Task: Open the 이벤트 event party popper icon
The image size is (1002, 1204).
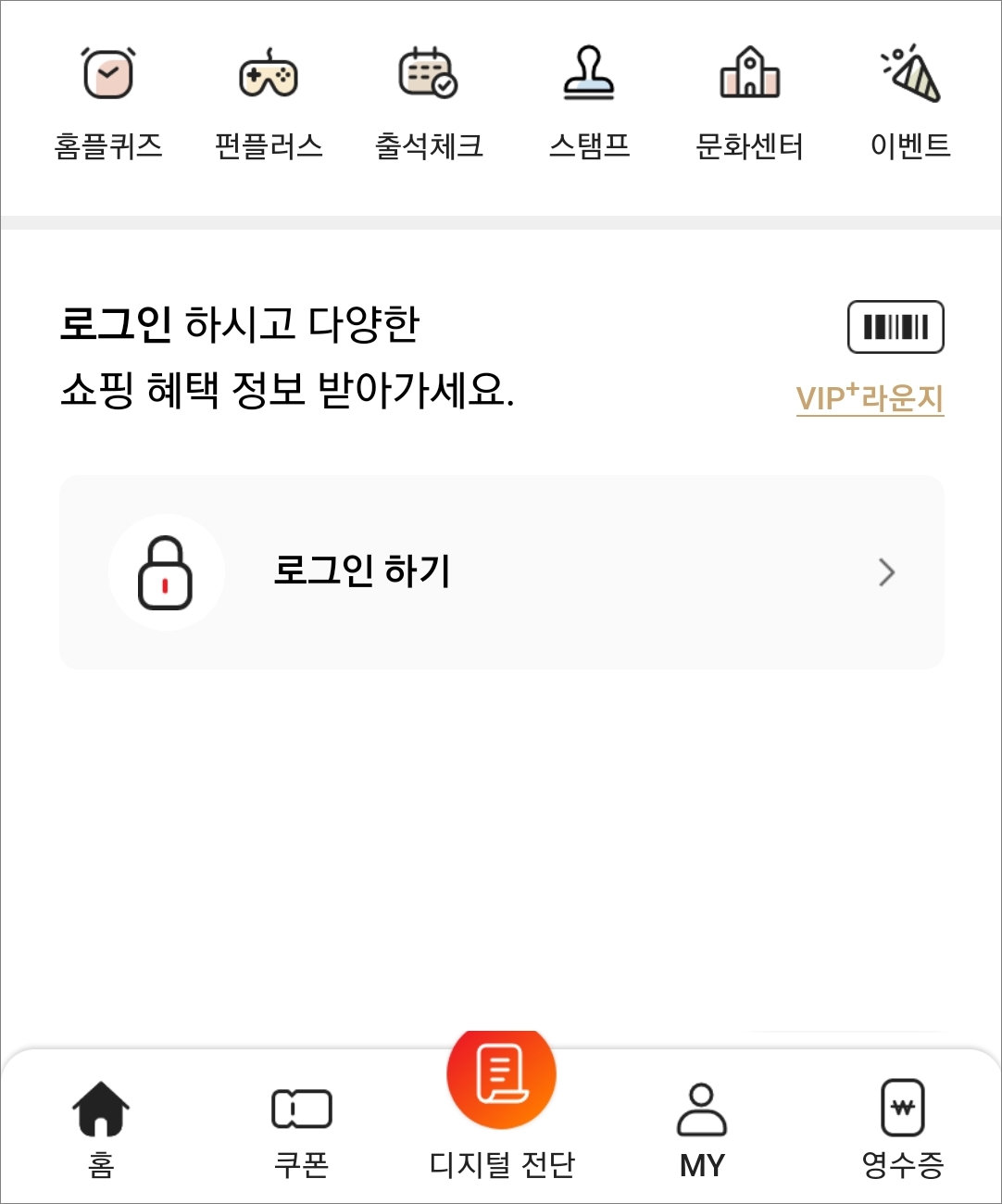Action: pyautogui.click(x=909, y=74)
